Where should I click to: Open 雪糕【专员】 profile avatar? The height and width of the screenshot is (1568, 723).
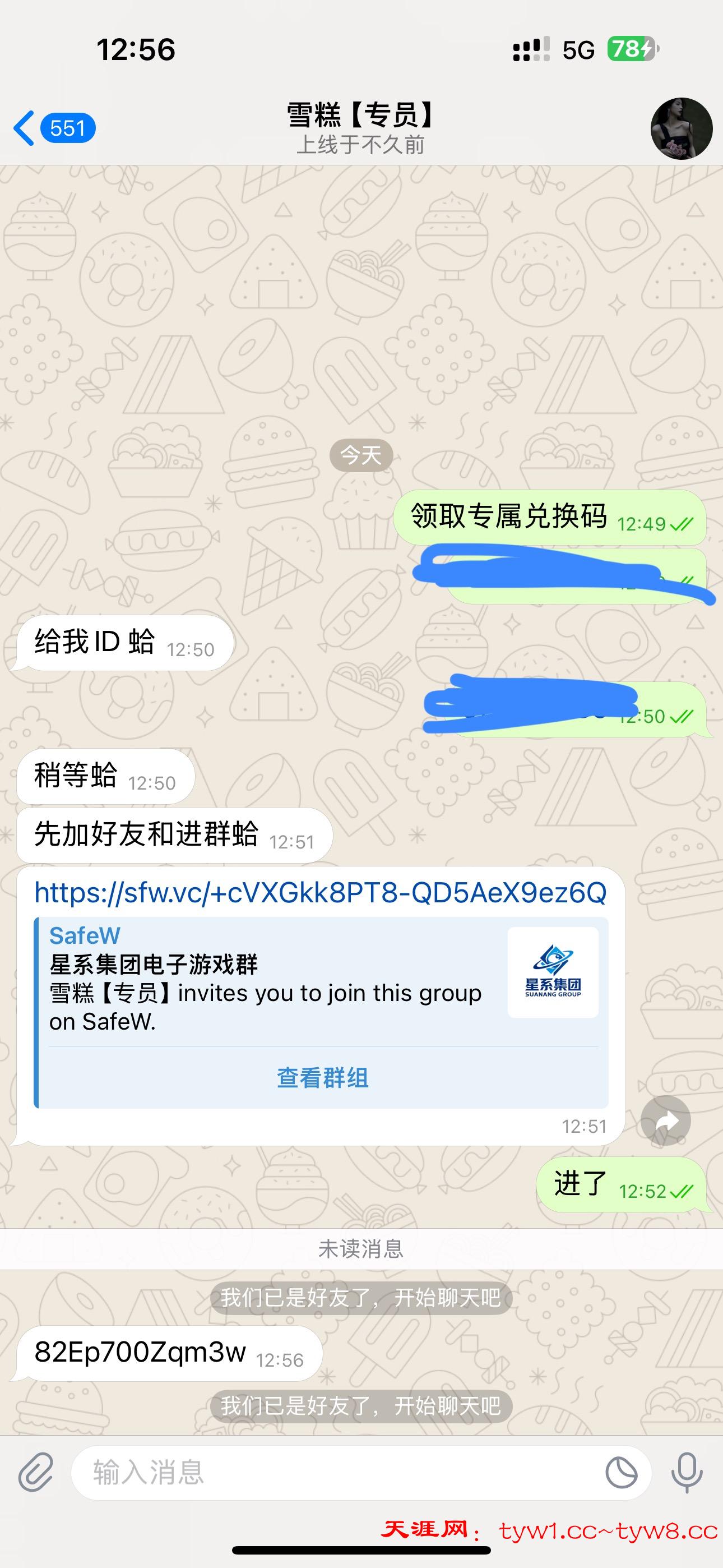(681, 128)
